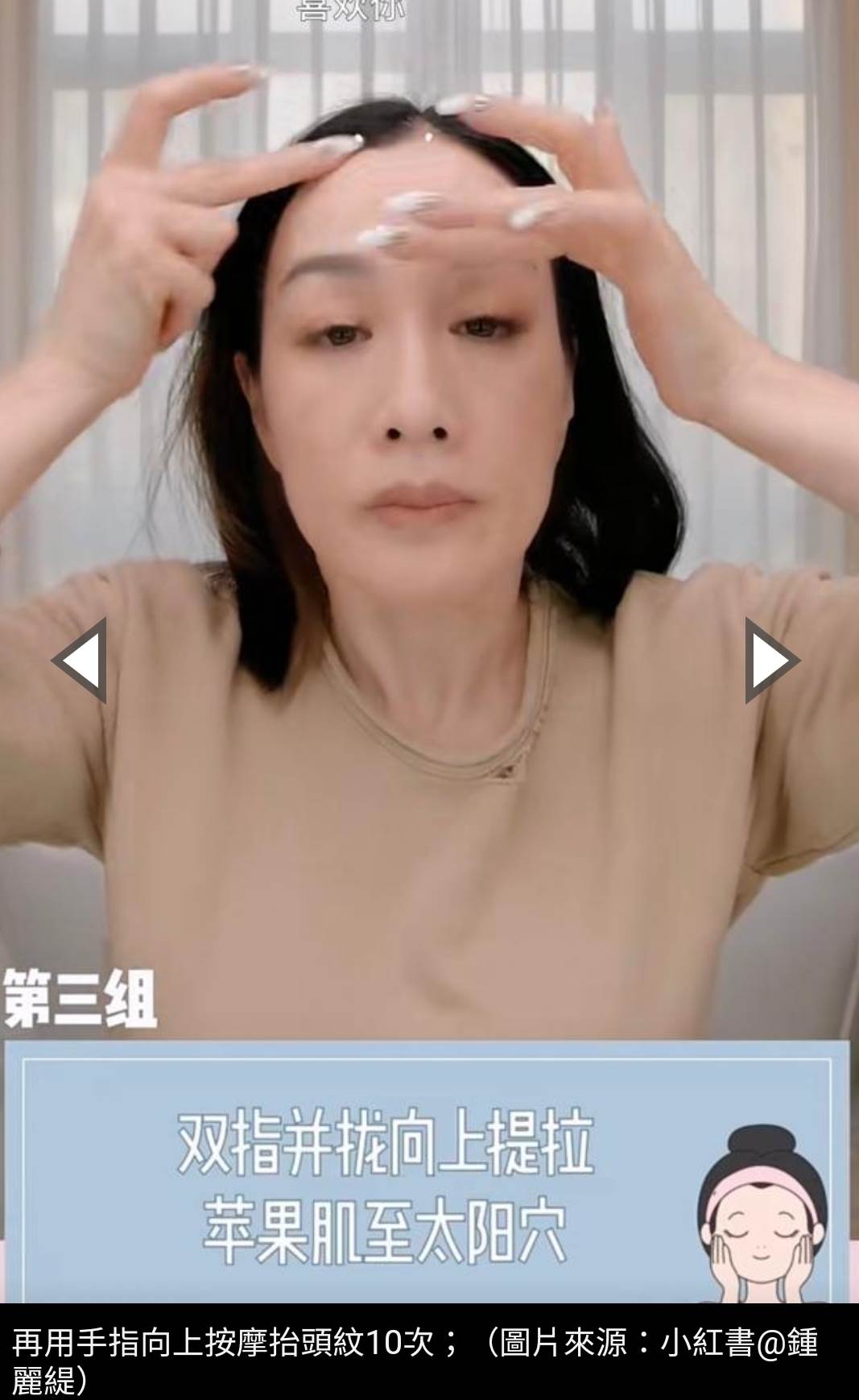Advance to the next gallery image

coord(770,661)
